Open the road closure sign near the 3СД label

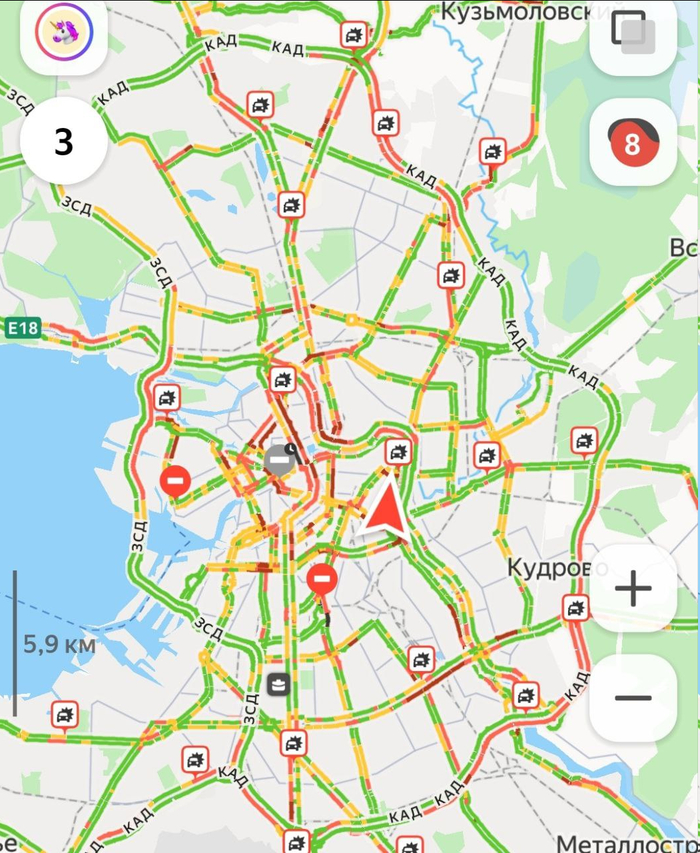175,482
